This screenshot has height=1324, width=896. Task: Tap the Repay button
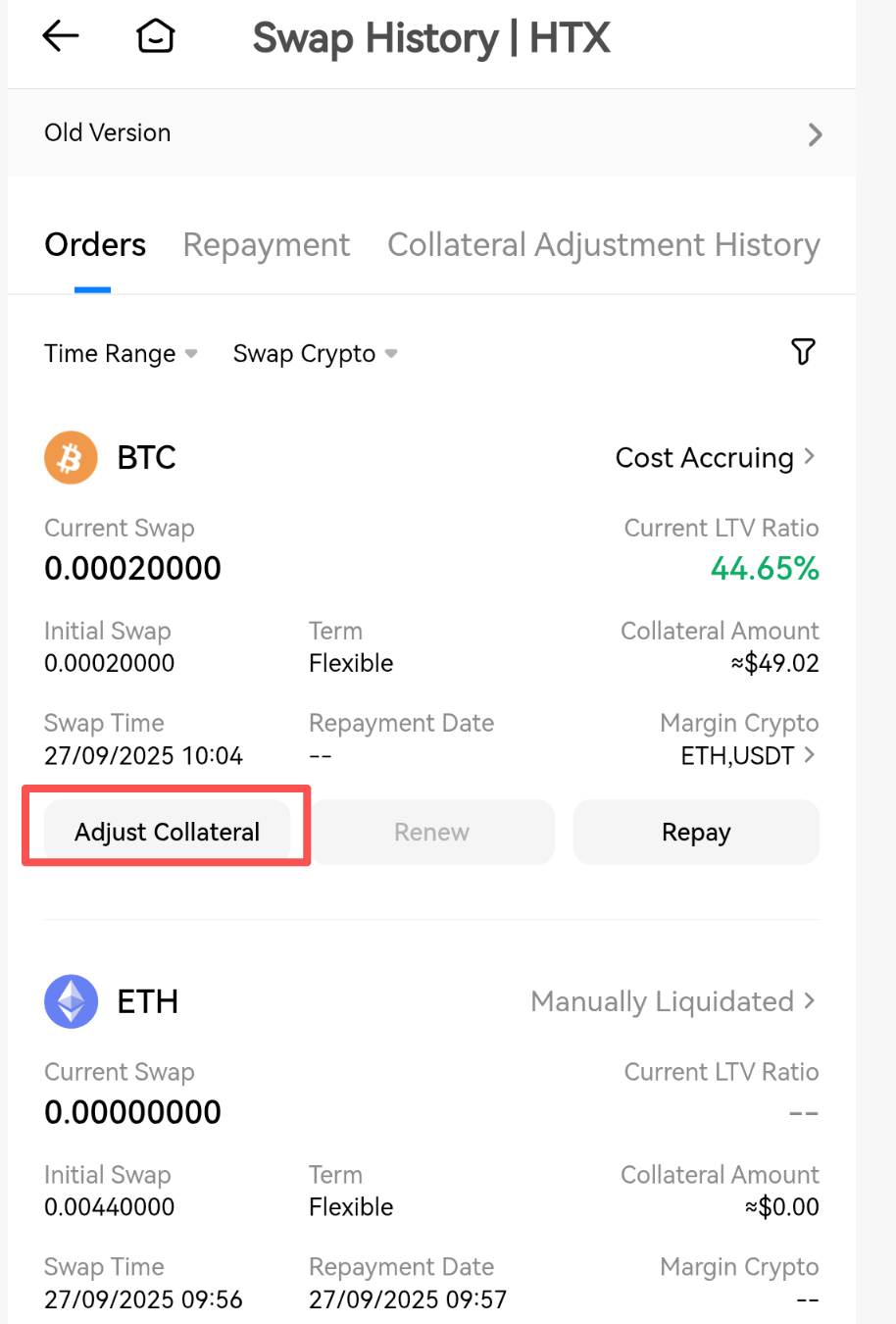click(696, 832)
